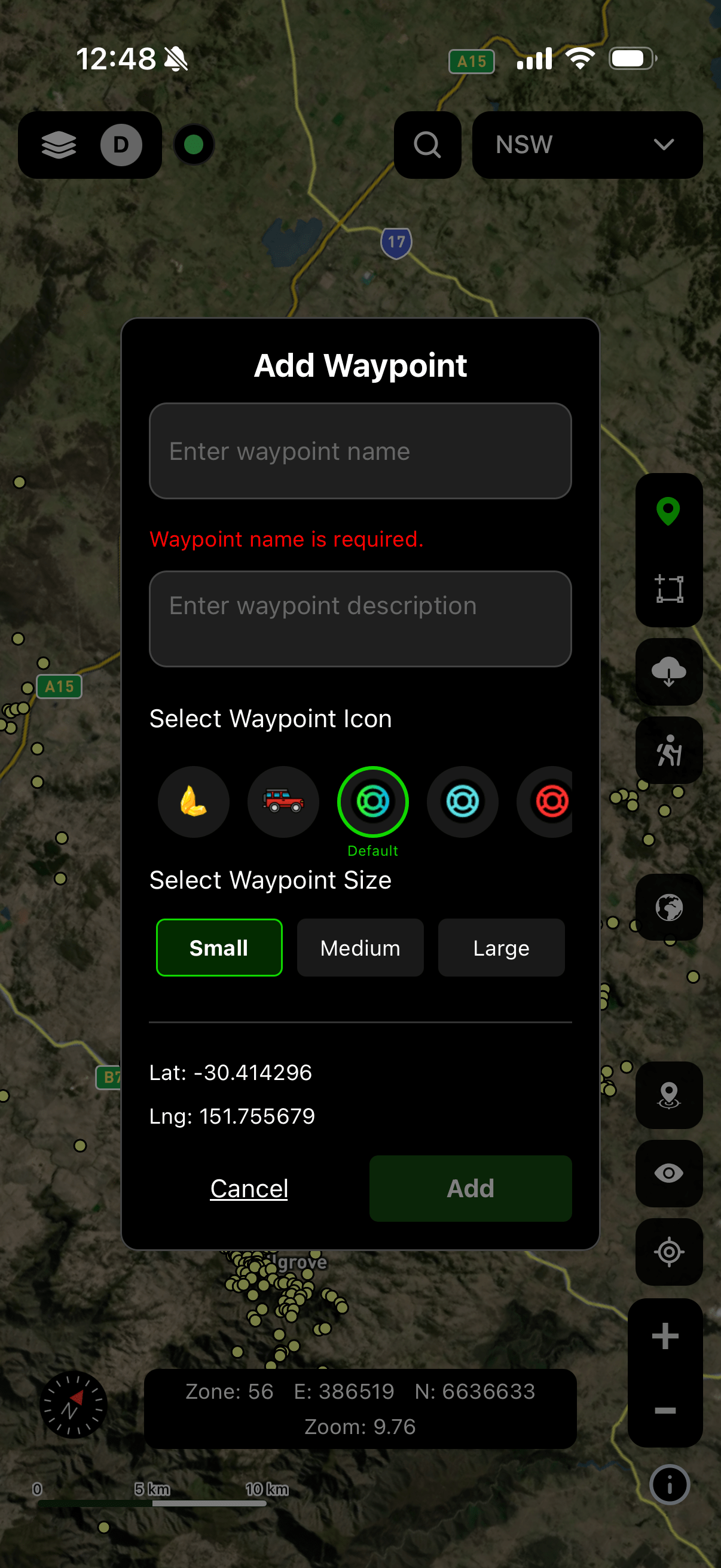Screen dimensions: 721x1568
Task: Select the gold nugget waypoint icon
Action: point(194,802)
